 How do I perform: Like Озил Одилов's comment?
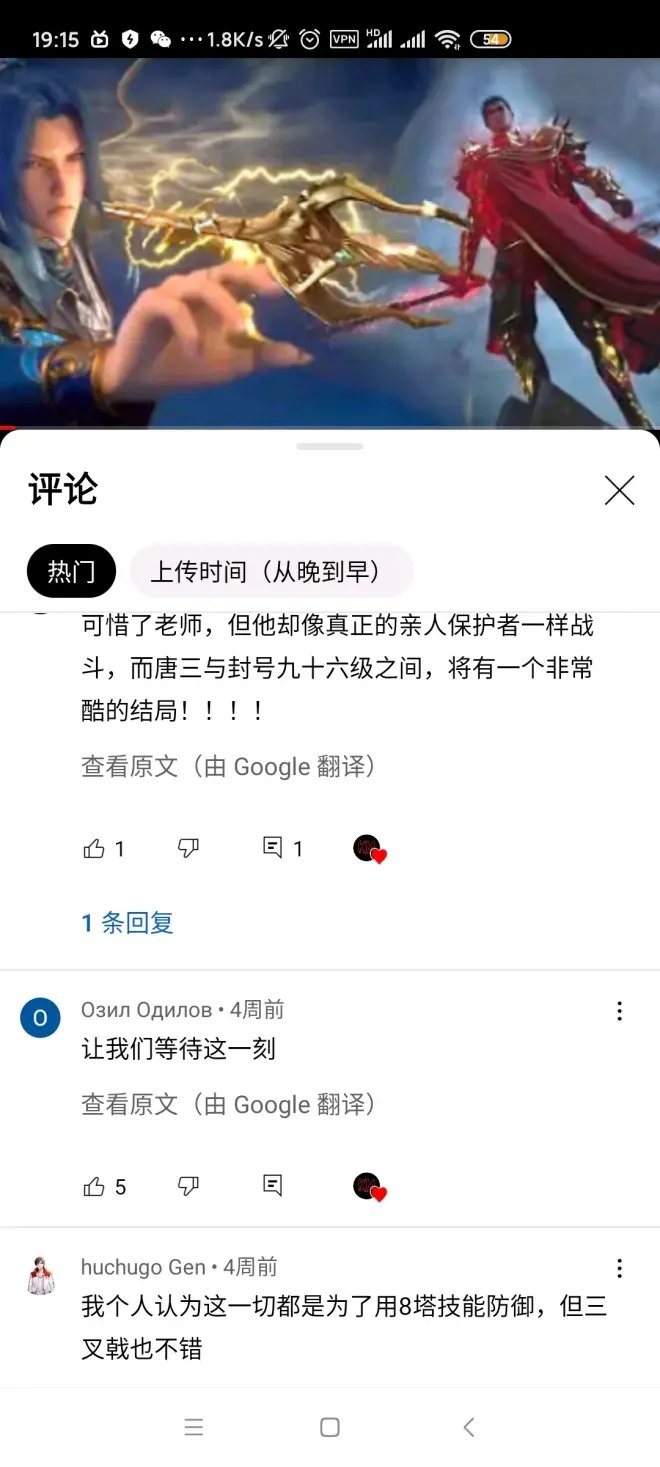(94, 1187)
